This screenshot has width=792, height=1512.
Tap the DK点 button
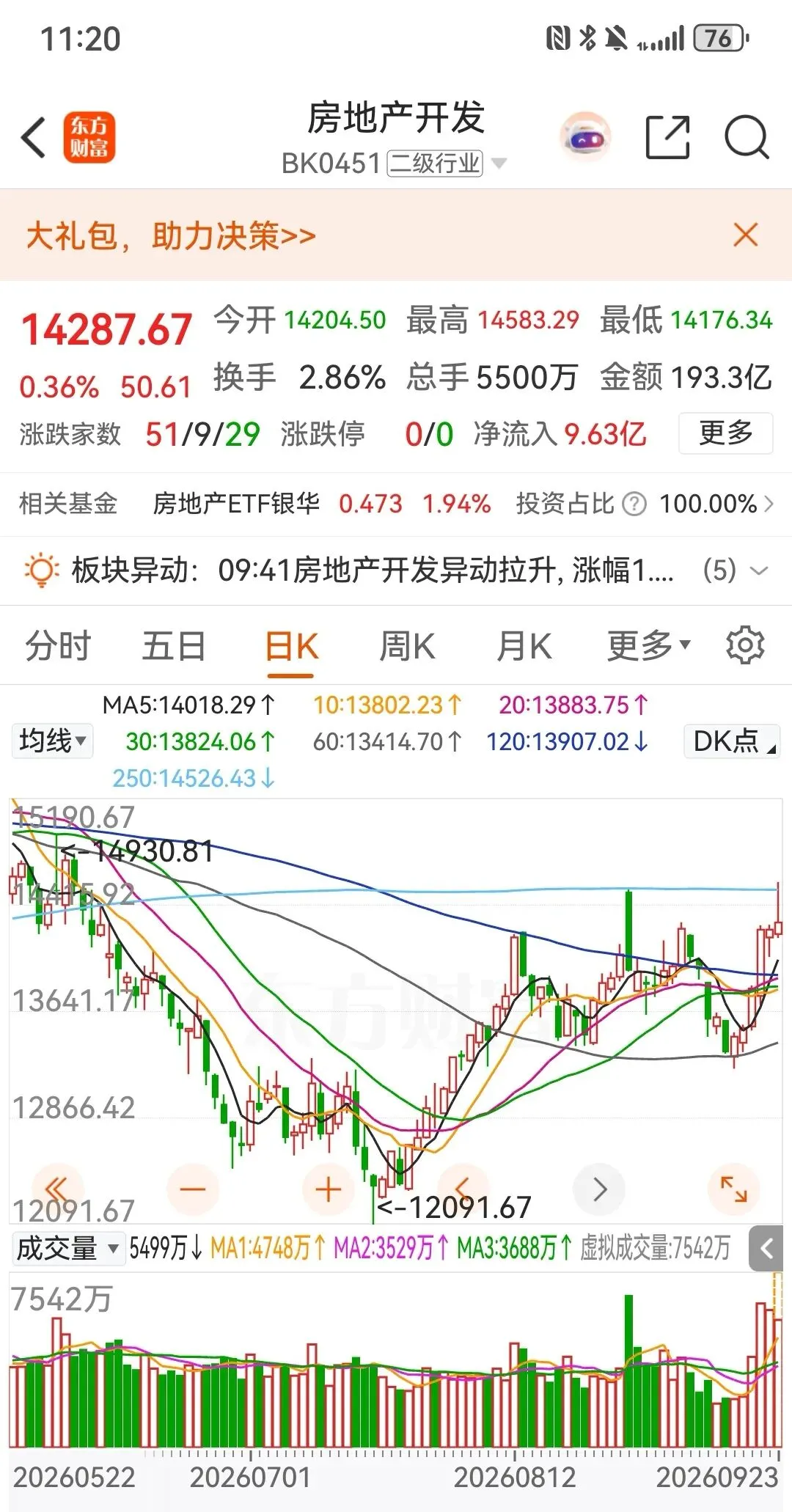(x=732, y=741)
